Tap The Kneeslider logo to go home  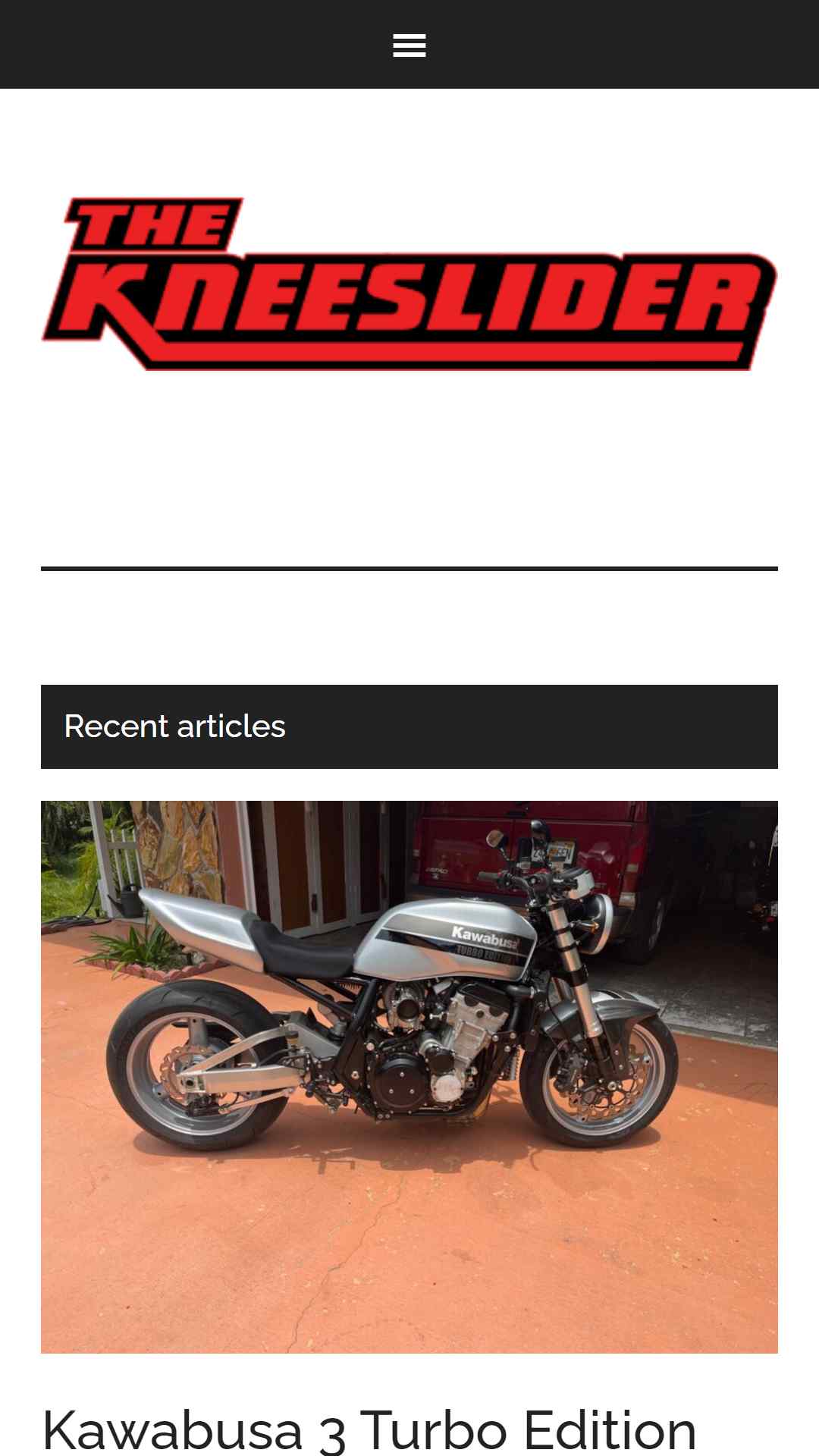click(409, 284)
